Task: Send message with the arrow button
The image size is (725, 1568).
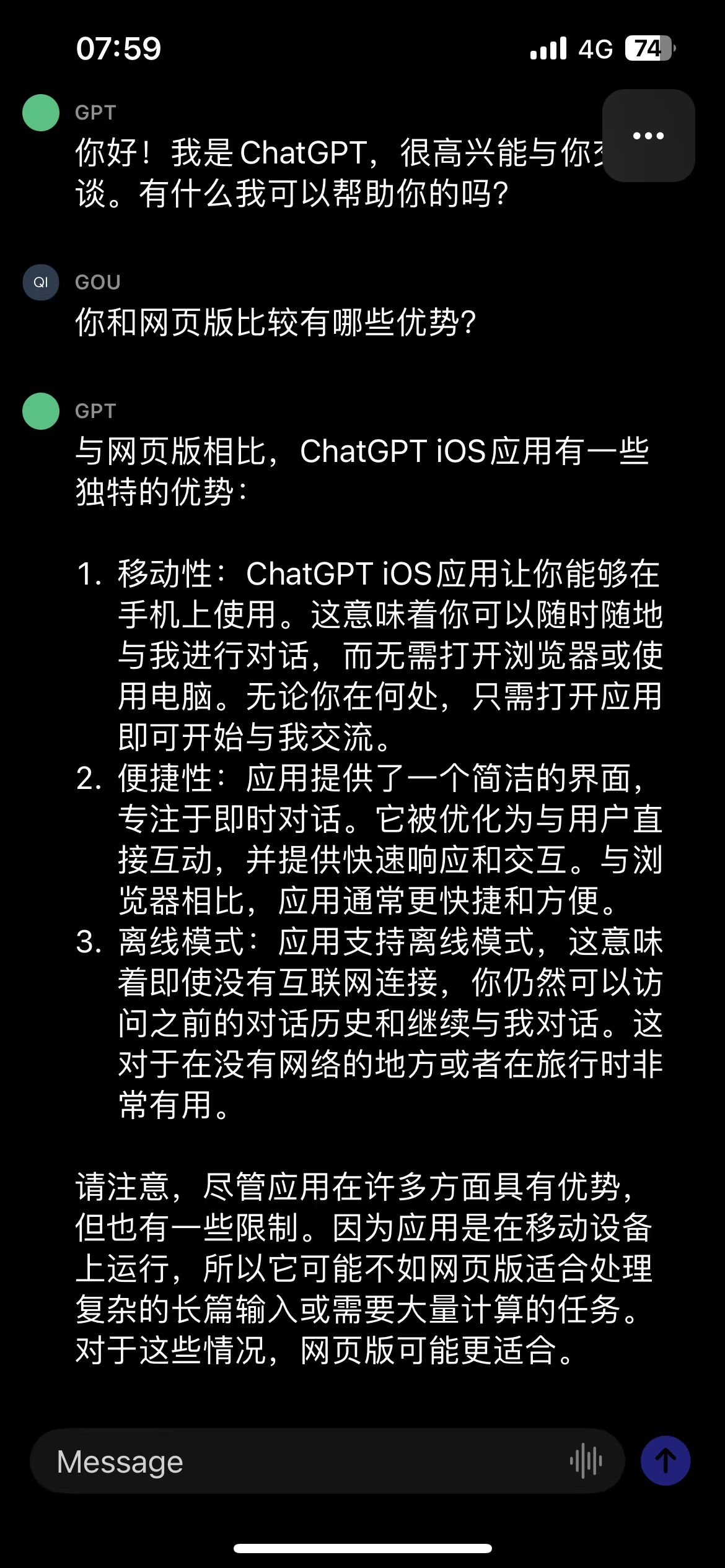Action: pos(666,1461)
